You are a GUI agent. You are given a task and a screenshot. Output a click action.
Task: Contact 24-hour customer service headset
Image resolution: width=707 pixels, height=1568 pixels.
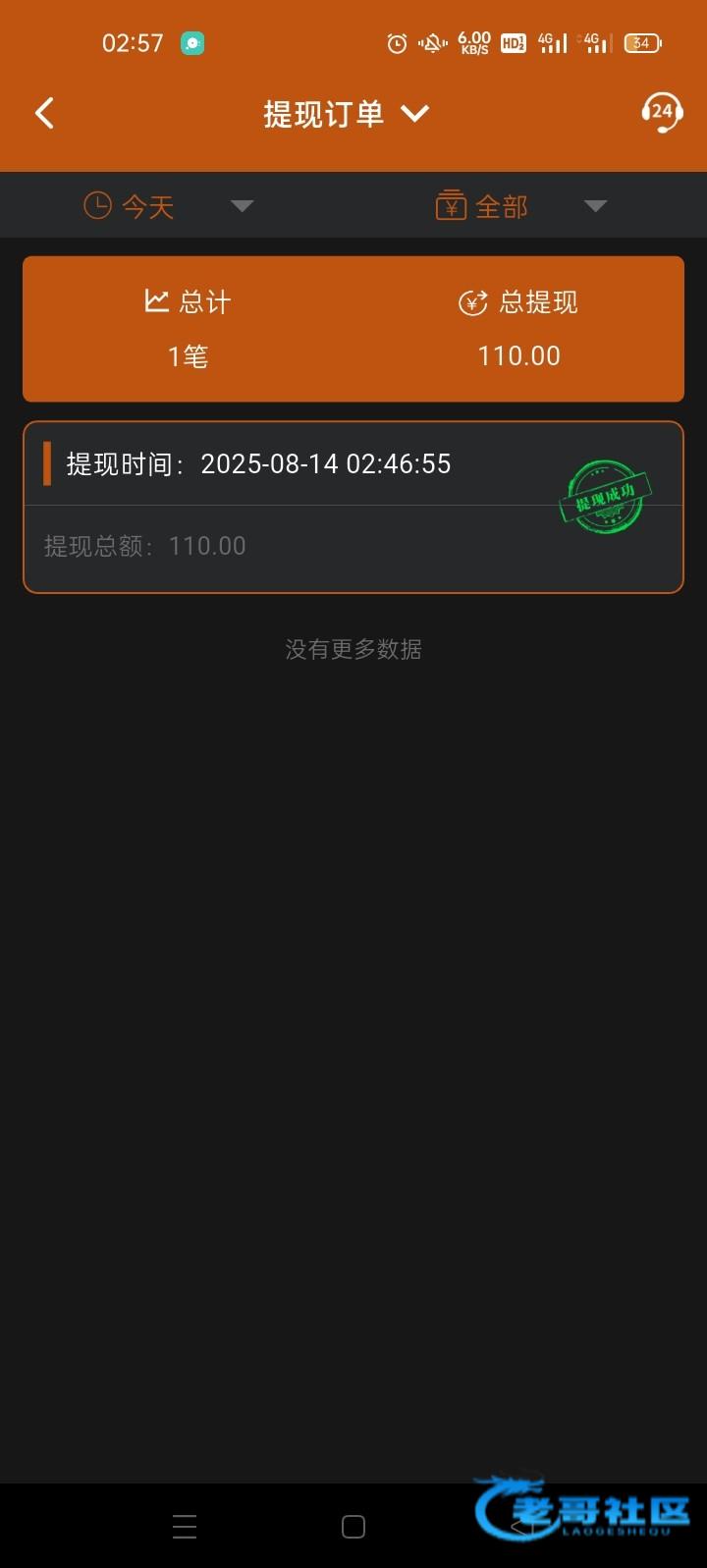coord(661,112)
